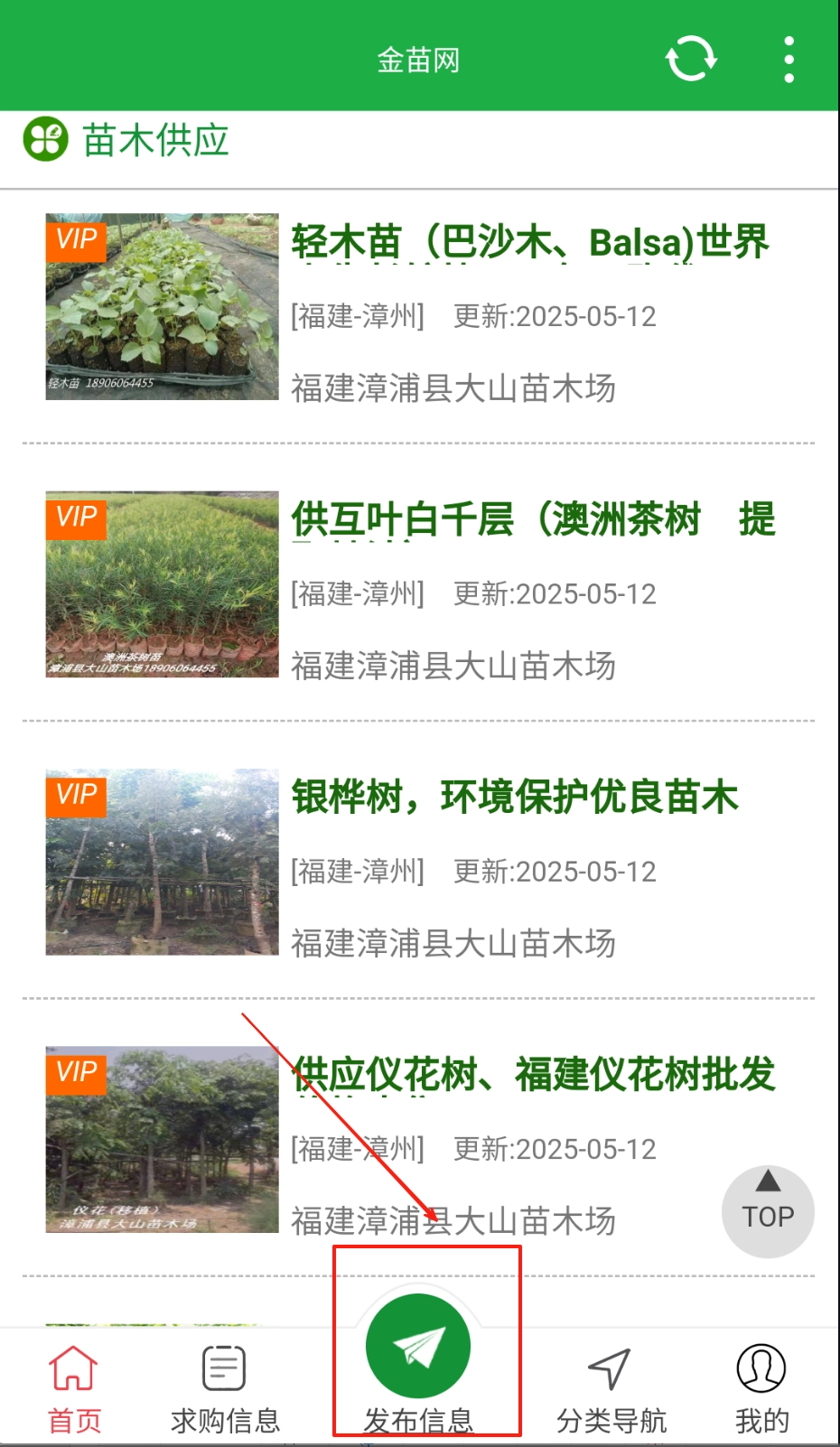Image resolution: width=840 pixels, height=1447 pixels.
Task: Jump back to top with TOP button
Action: tap(768, 1210)
